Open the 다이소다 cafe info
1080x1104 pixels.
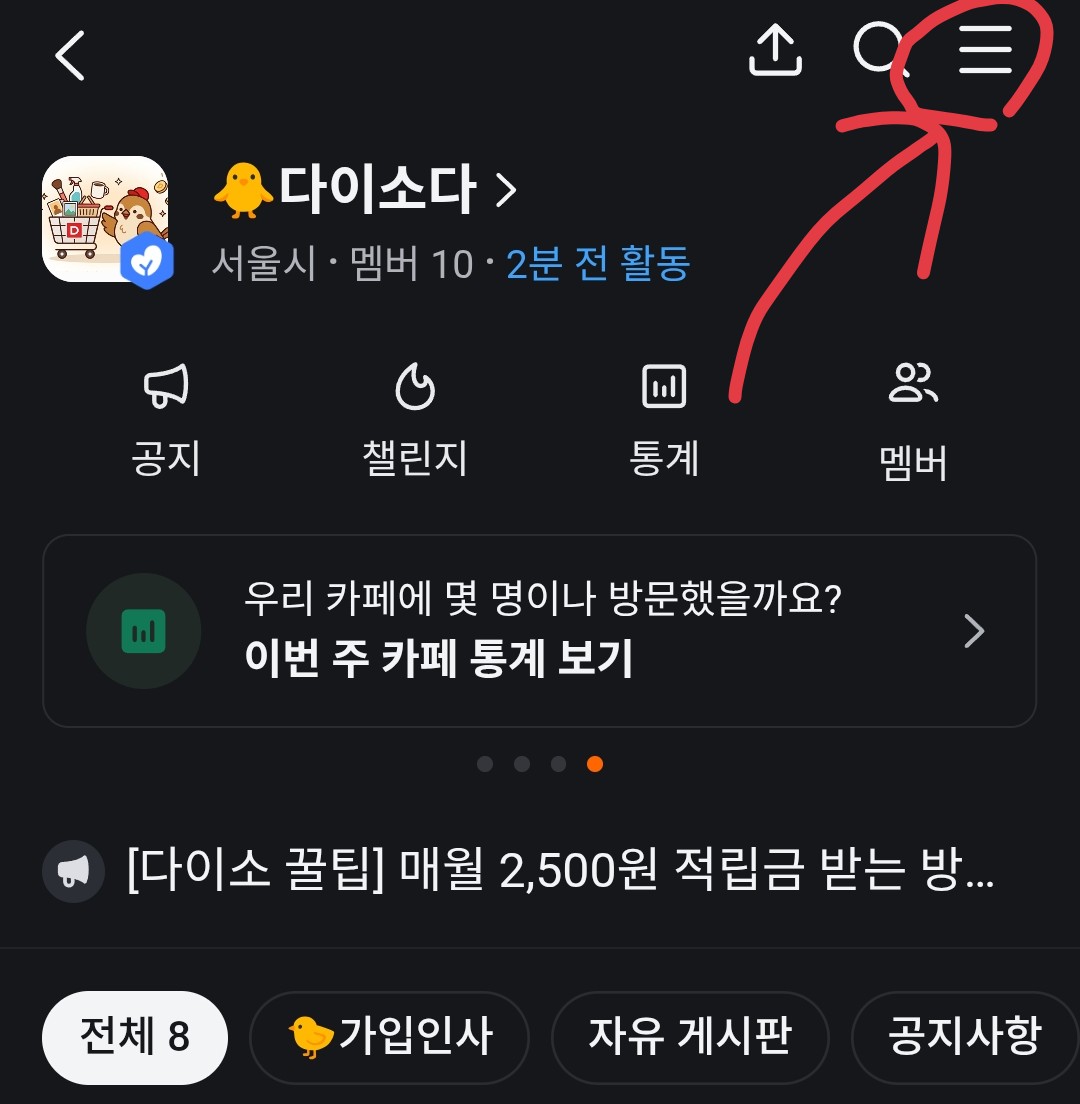tap(366, 190)
